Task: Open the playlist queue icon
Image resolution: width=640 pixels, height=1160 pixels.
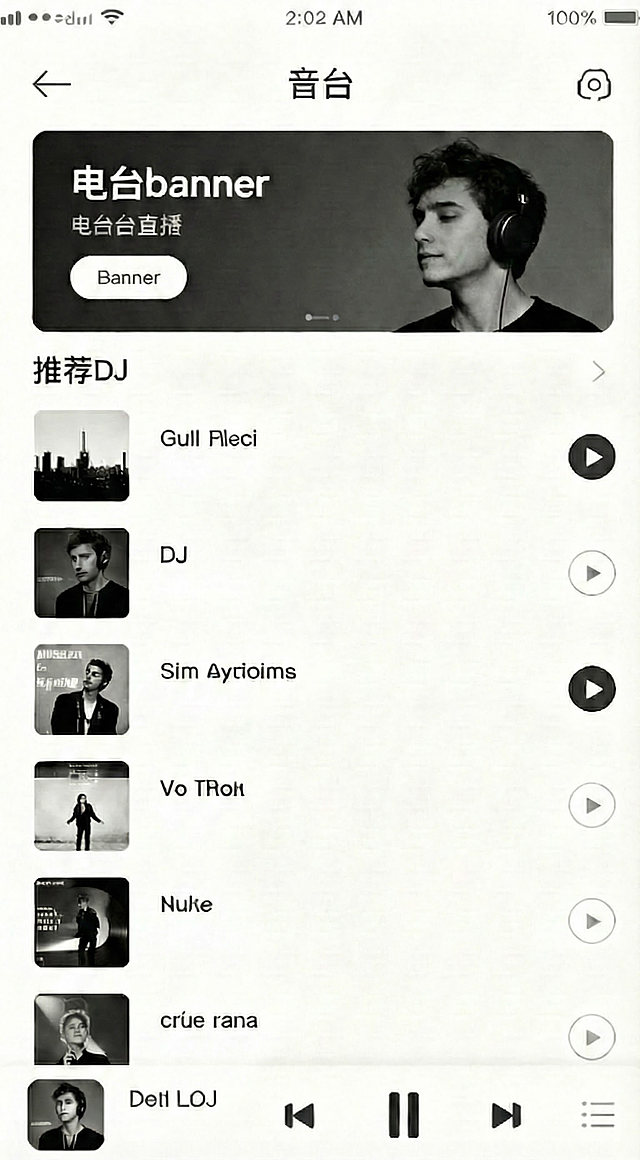Action: click(598, 1114)
